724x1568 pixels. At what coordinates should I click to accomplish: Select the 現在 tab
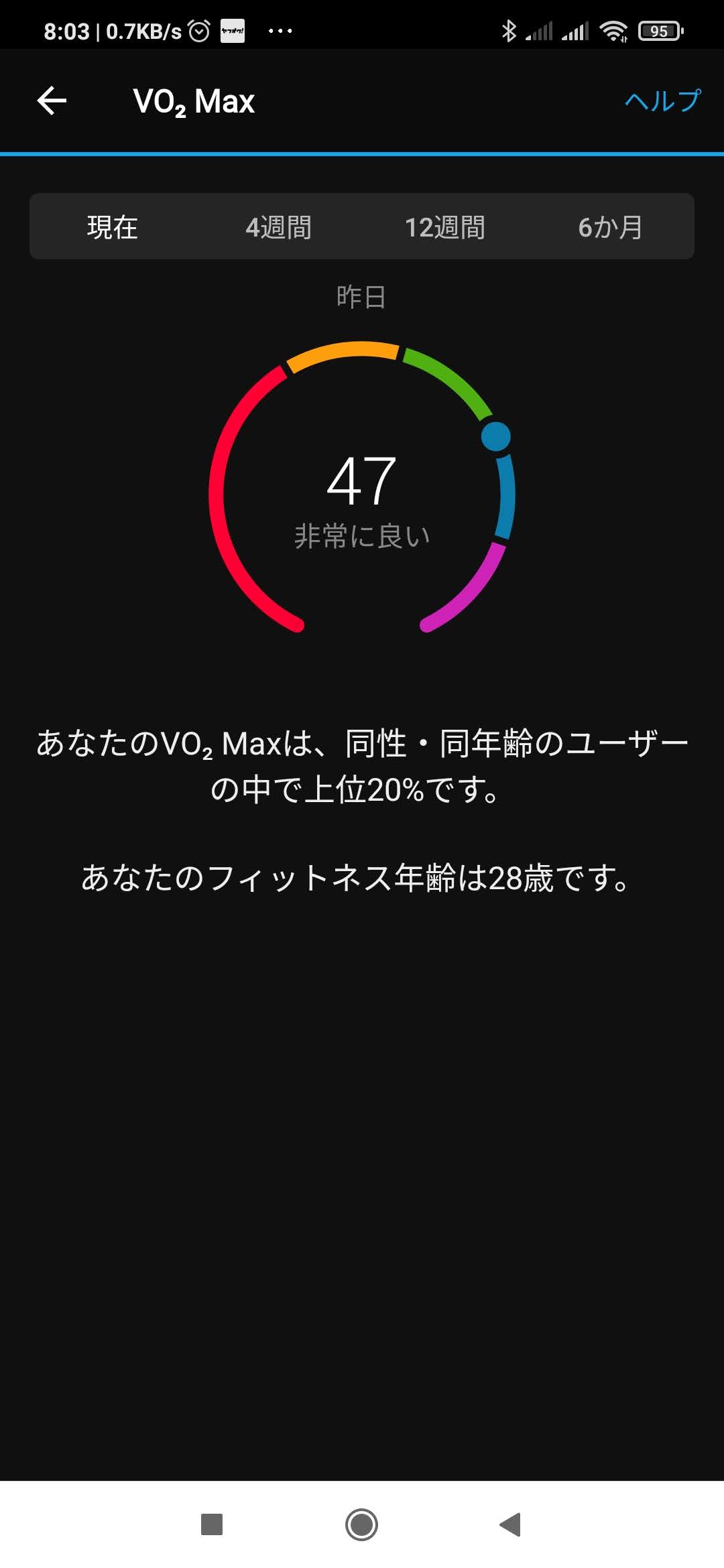pyautogui.click(x=113, y=227)
